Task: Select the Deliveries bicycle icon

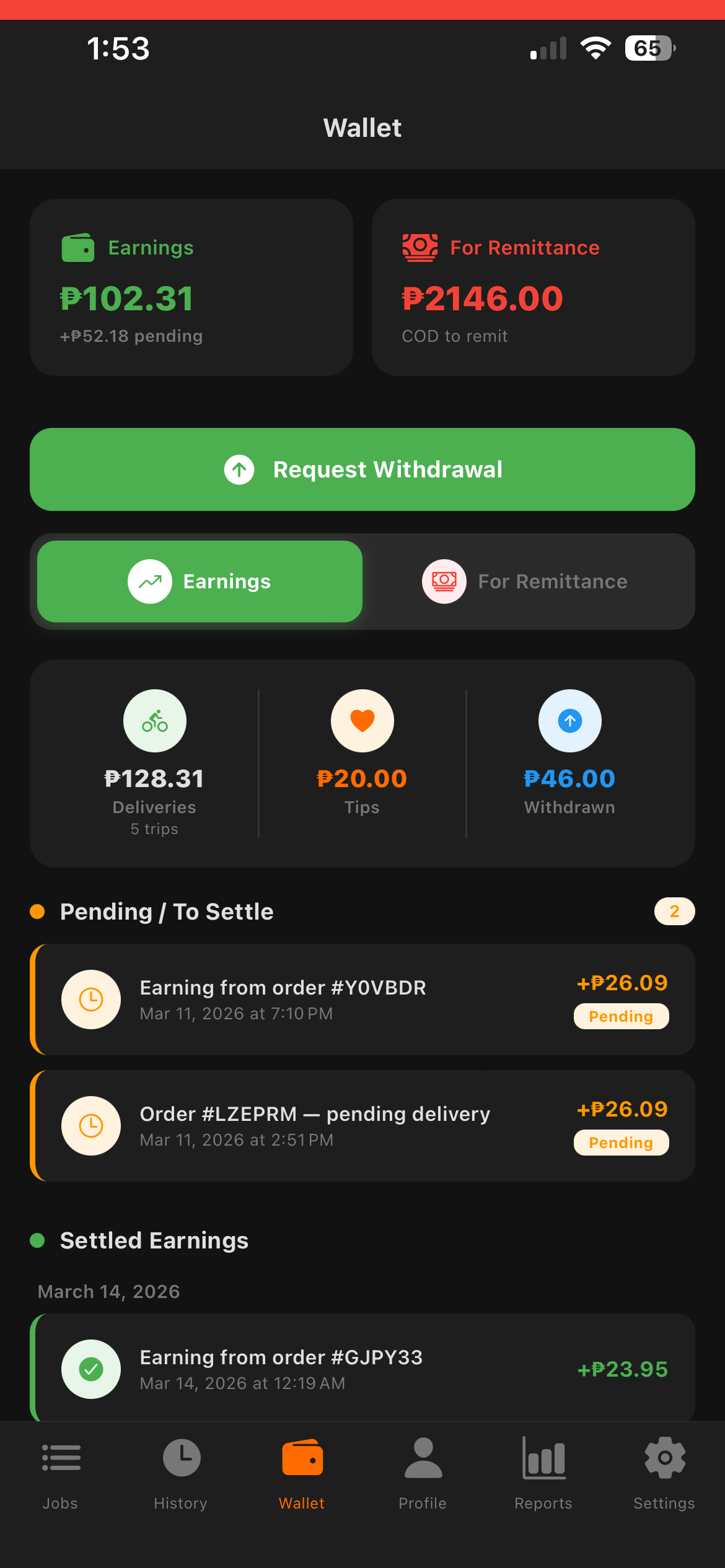Action: [155, 720]
